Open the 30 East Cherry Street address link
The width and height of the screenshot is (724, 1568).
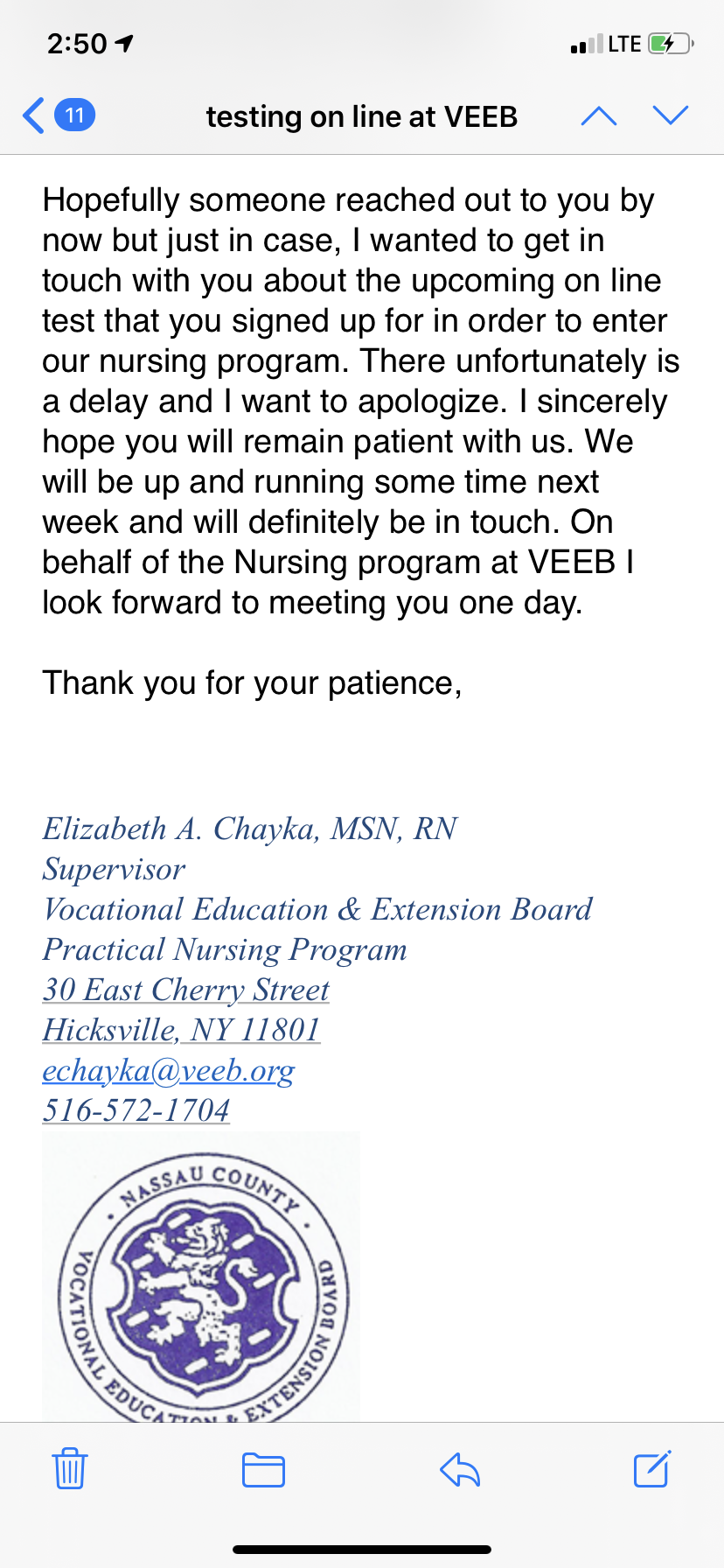[x=186, y=990]
